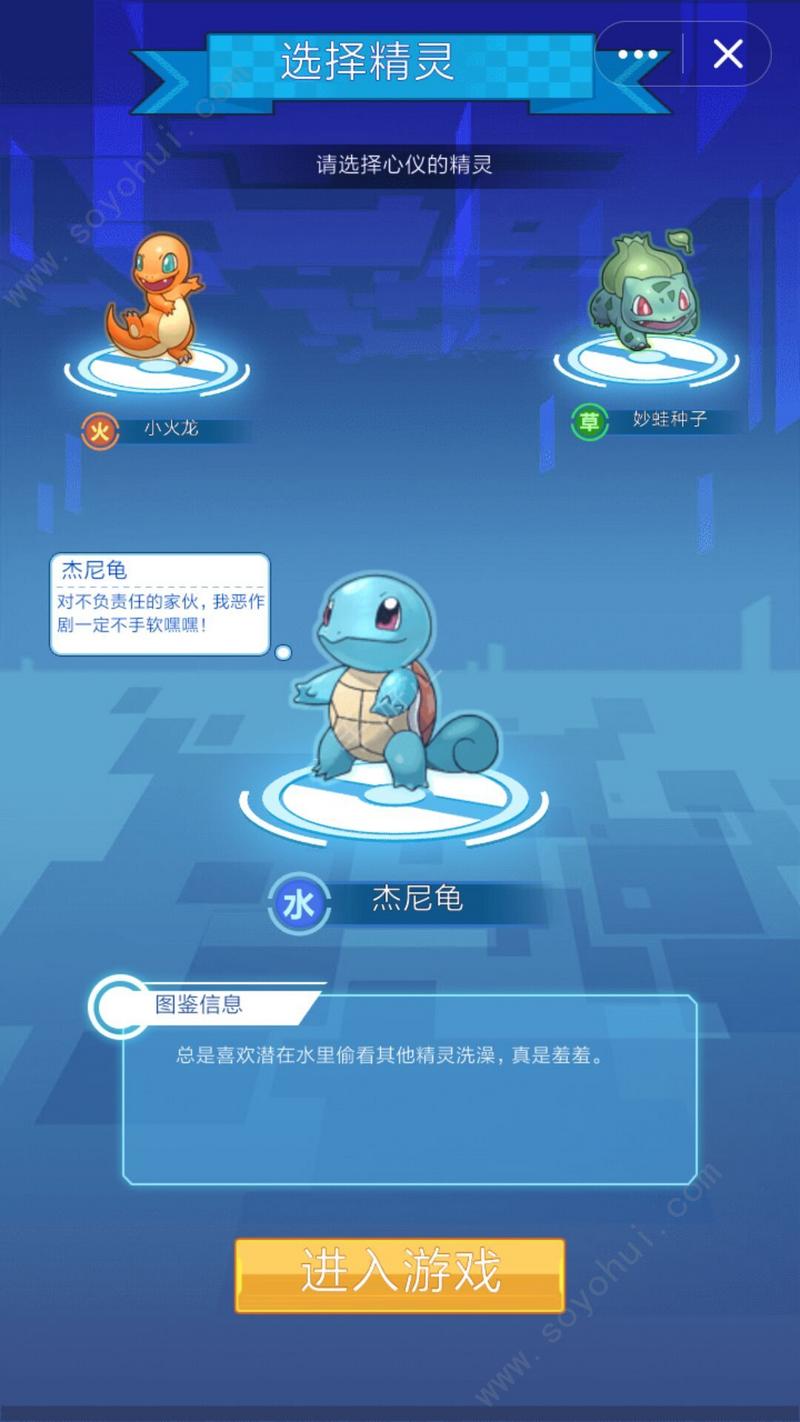Viewport: 800px width, 1422px height.
Task: Tap the 进入游戏 button
Action: [x=400, y=1274]
